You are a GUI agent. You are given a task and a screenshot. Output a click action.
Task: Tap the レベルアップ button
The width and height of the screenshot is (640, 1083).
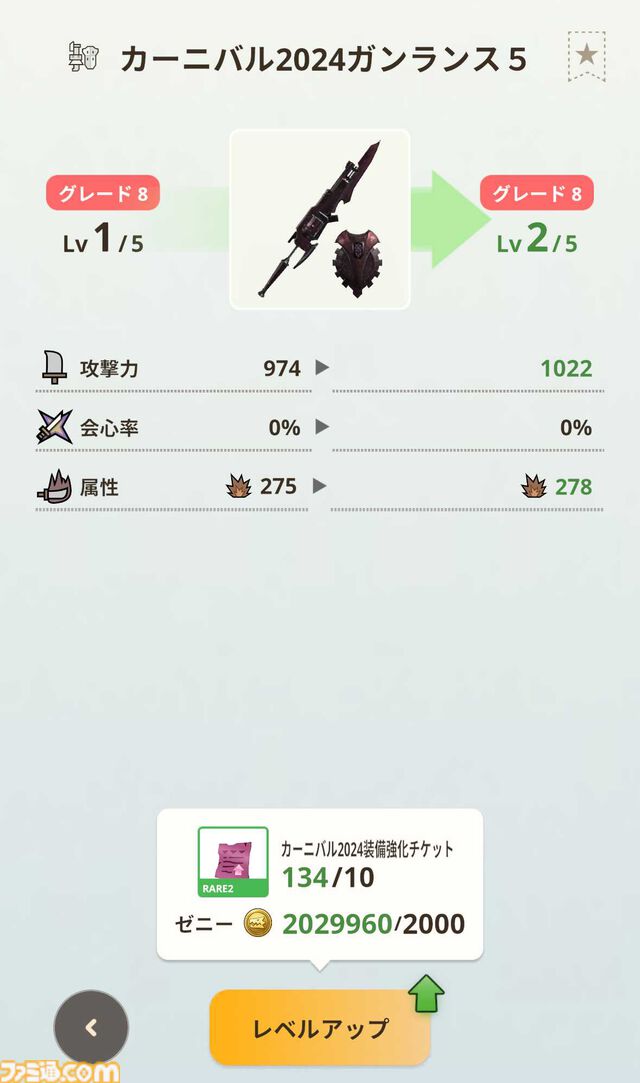[x=320, y=1027]
